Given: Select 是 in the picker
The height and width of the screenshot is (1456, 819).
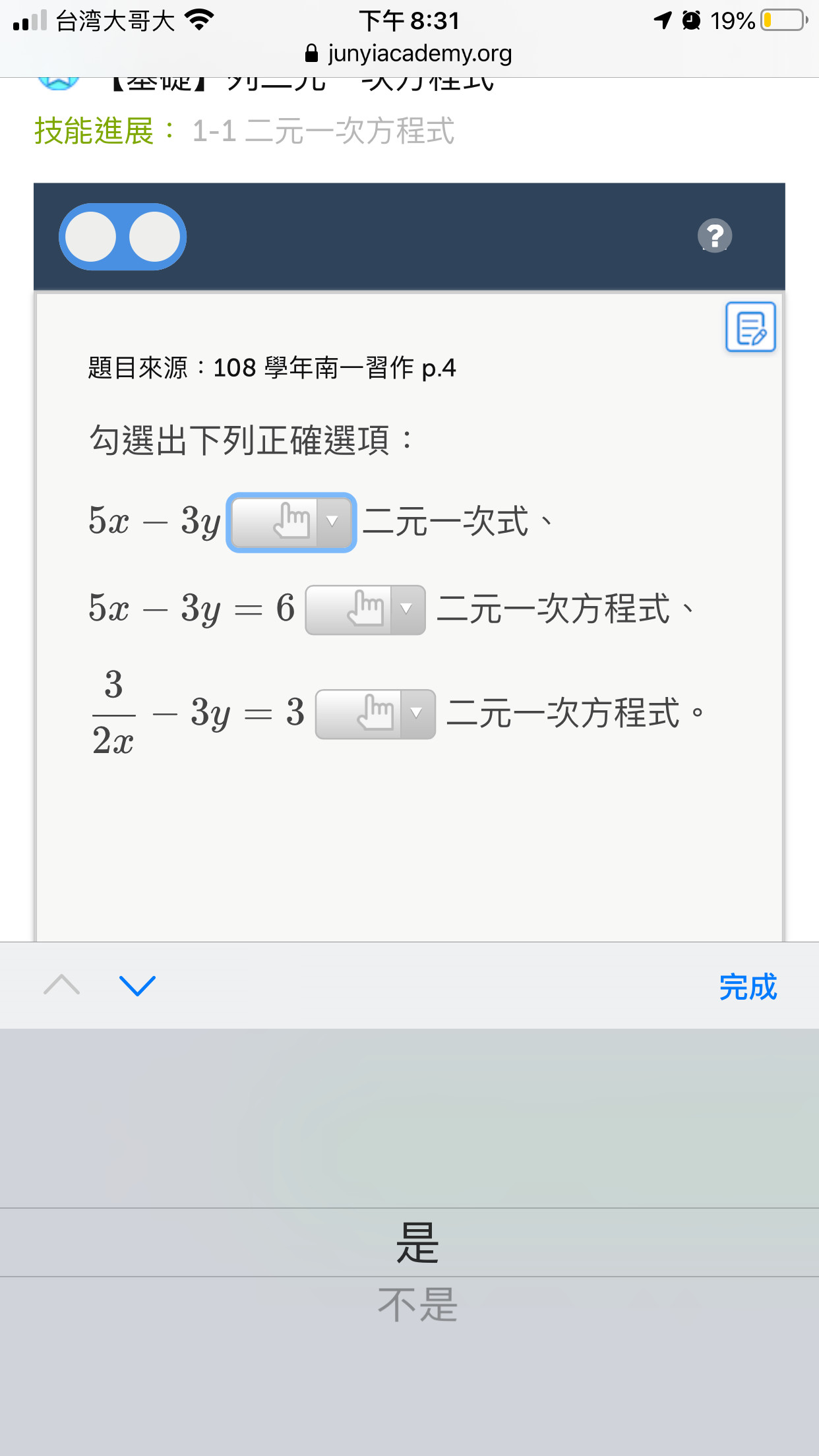Looking at the screenshot, I should [417, 1242].
